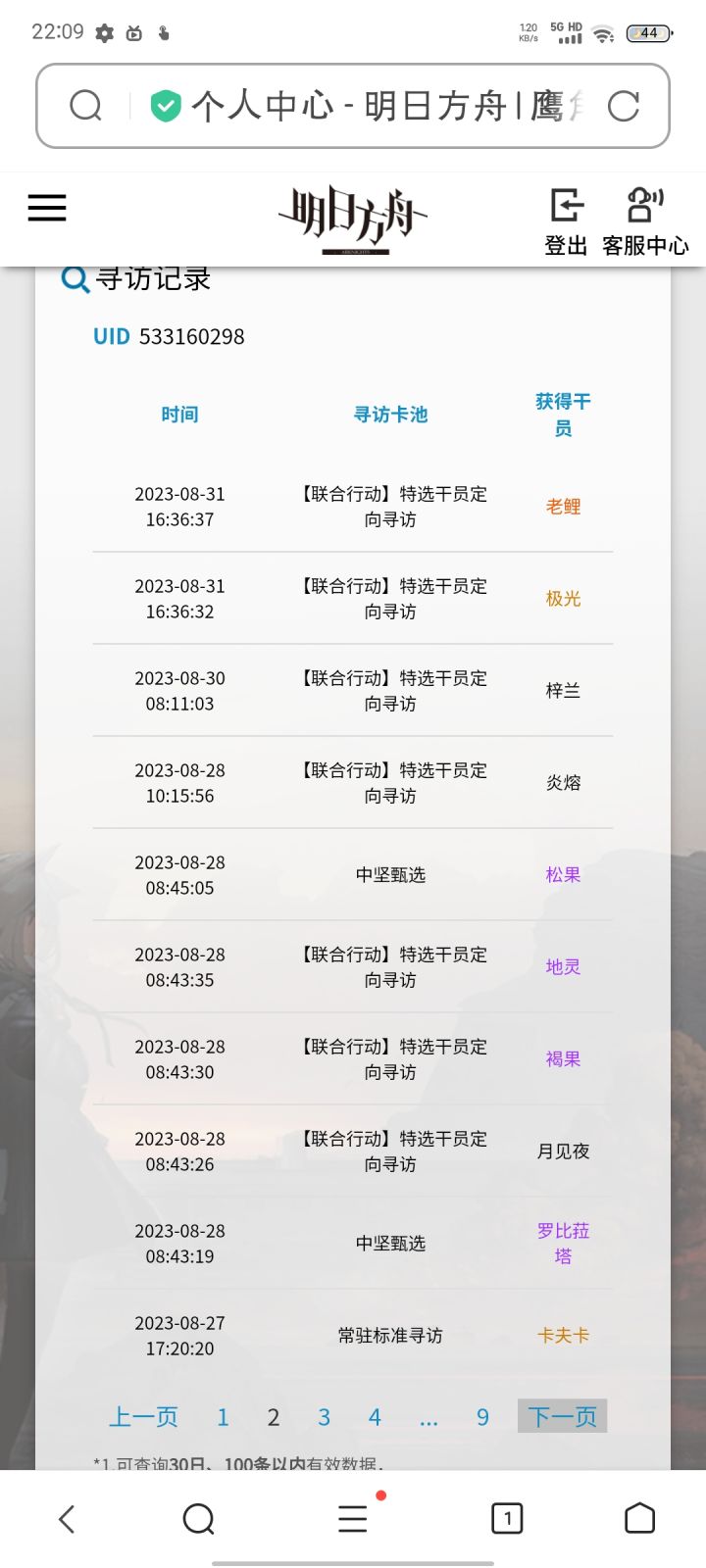Tap the browser address bar

pos(353,106)
